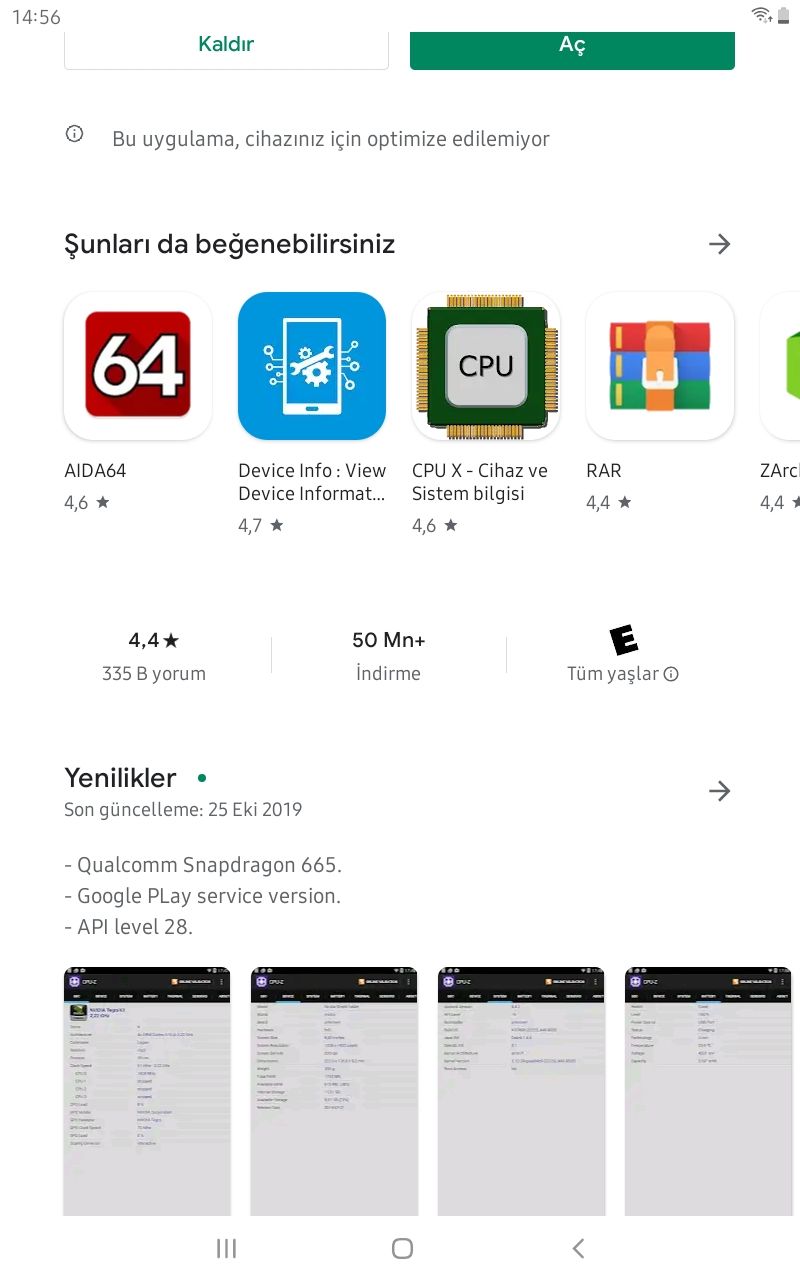Tap the Tüm yaşlar info icon

671,674
